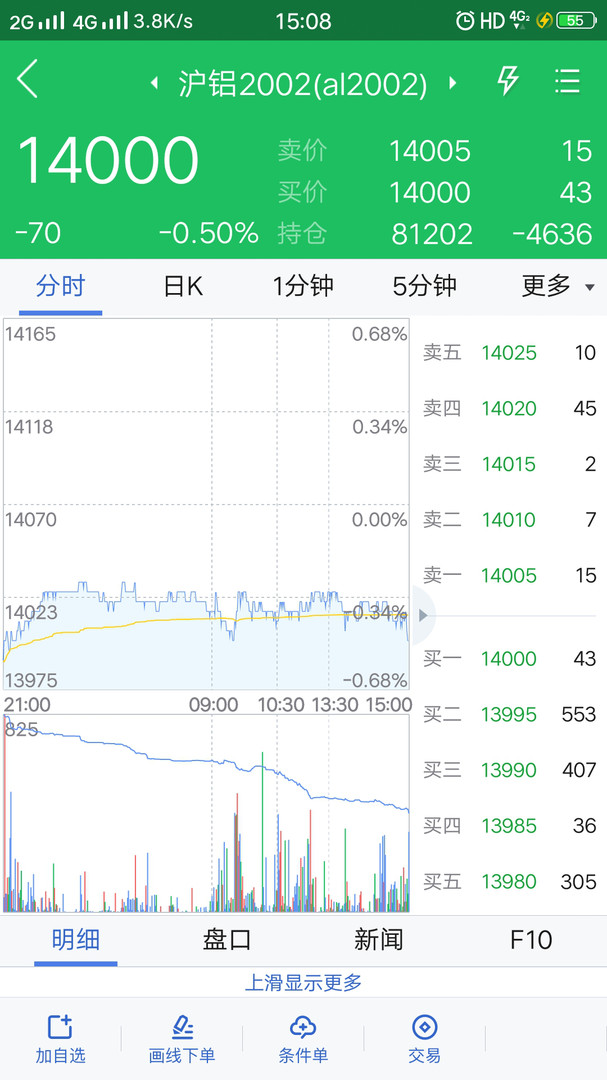Select the 1分钟 chart tab
Image resolution: width=607 pixels, height=1080 pixels.
[x=303, y=287]
